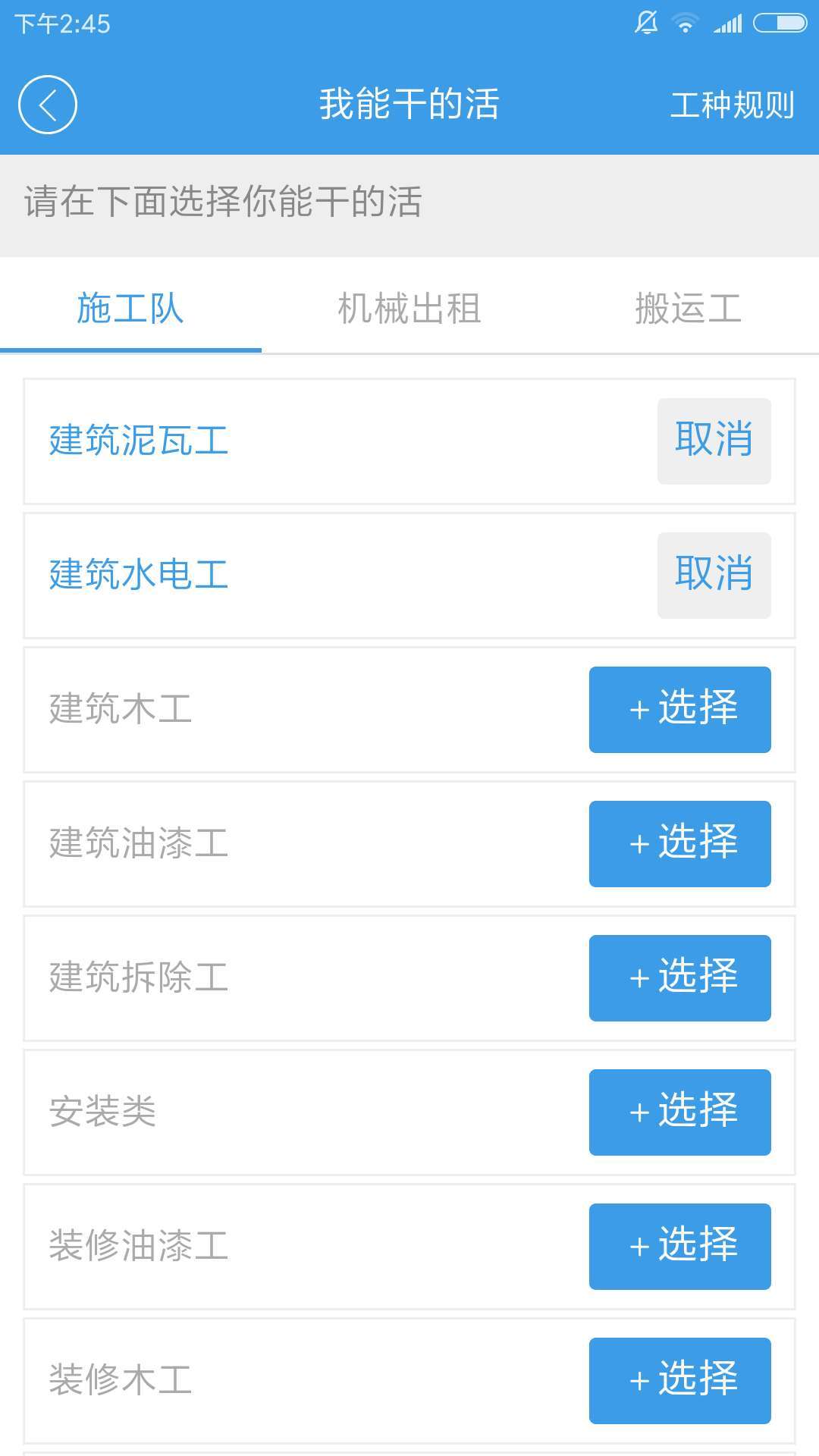Image resolution: width=819 pixels, height=1456 pixels.
Task: Click the muted notifications icon in status bar
Action: 644,22
